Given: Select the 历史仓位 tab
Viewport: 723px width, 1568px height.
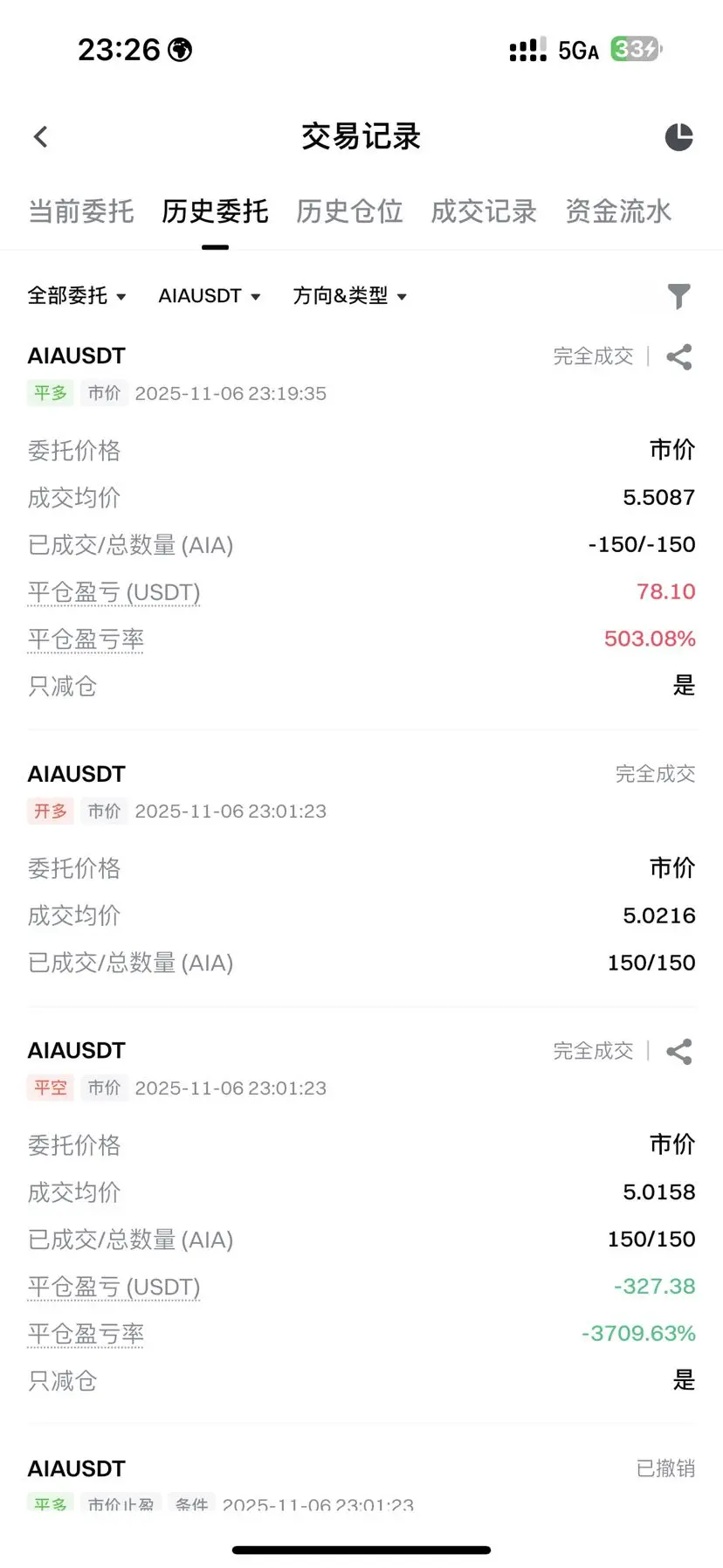Looking at the screenshot, I should [x=349, y=211].
